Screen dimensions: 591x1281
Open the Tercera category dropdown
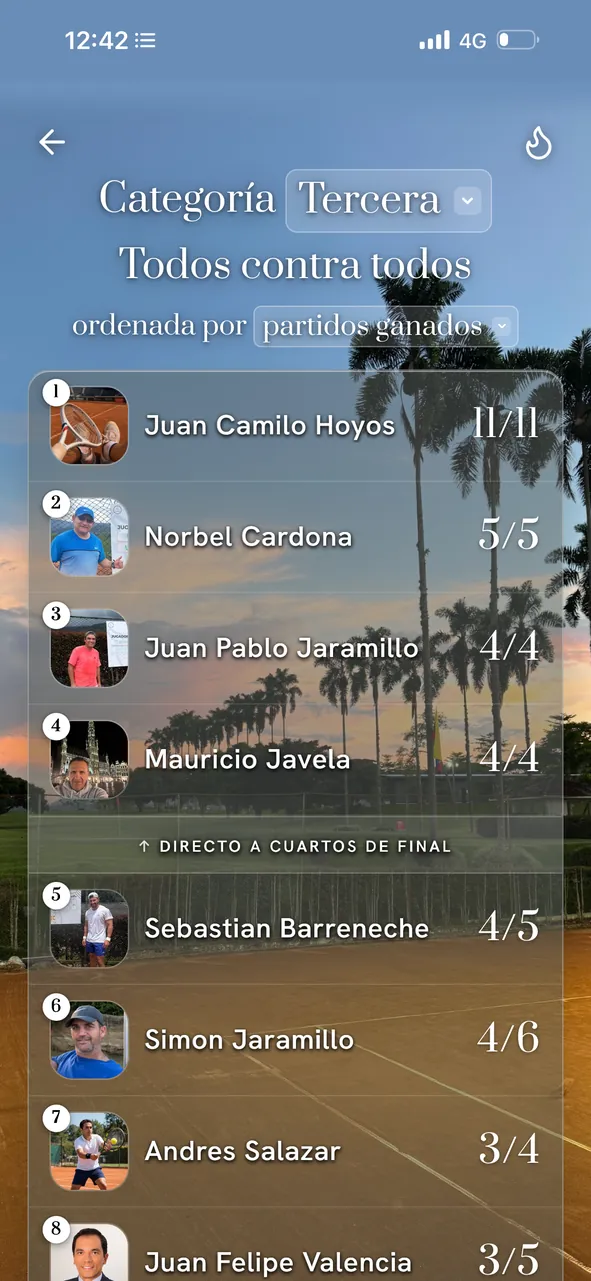tap(388, 200)
